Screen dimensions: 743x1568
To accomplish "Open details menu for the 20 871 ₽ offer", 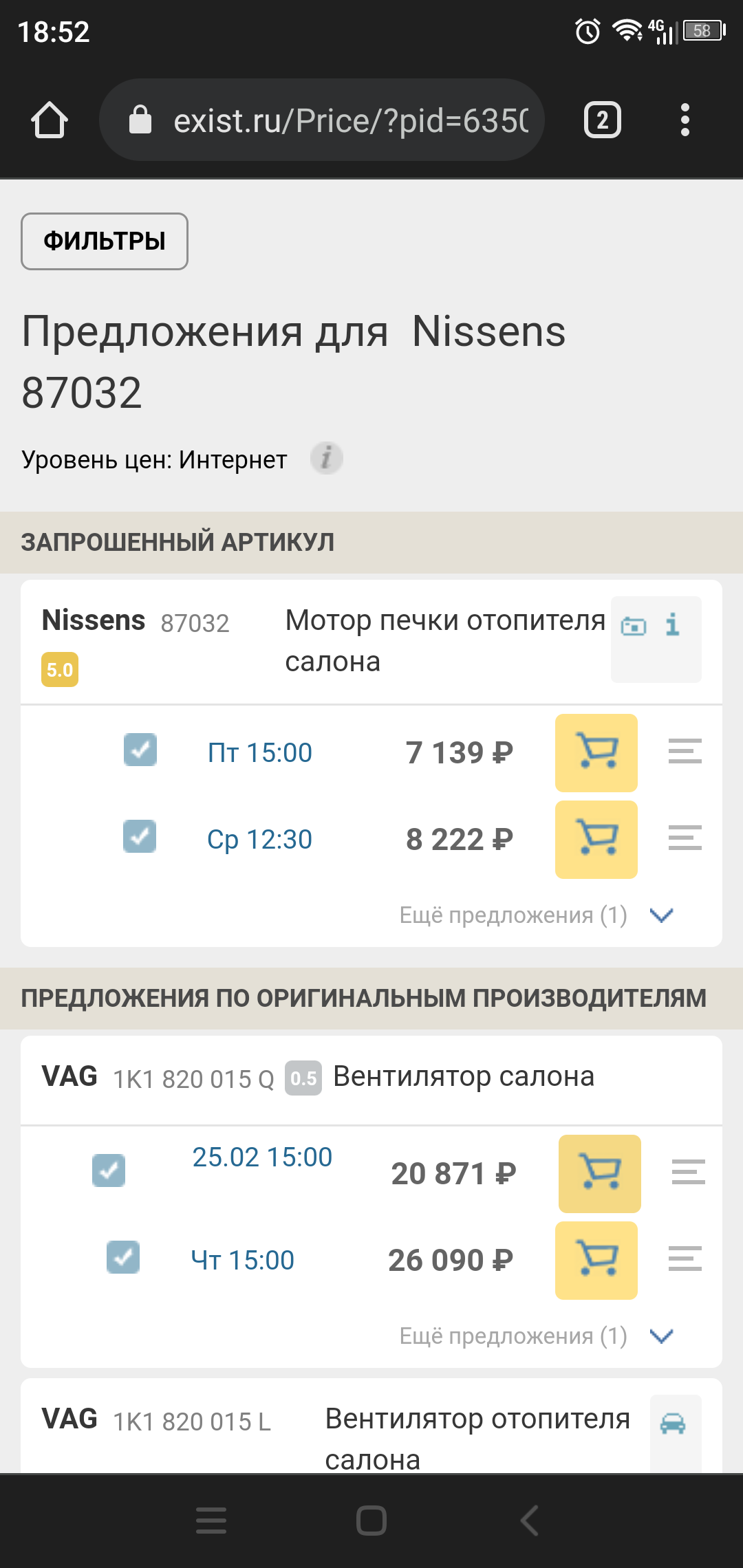I will pyautogui.click(x=689, y=1173).
